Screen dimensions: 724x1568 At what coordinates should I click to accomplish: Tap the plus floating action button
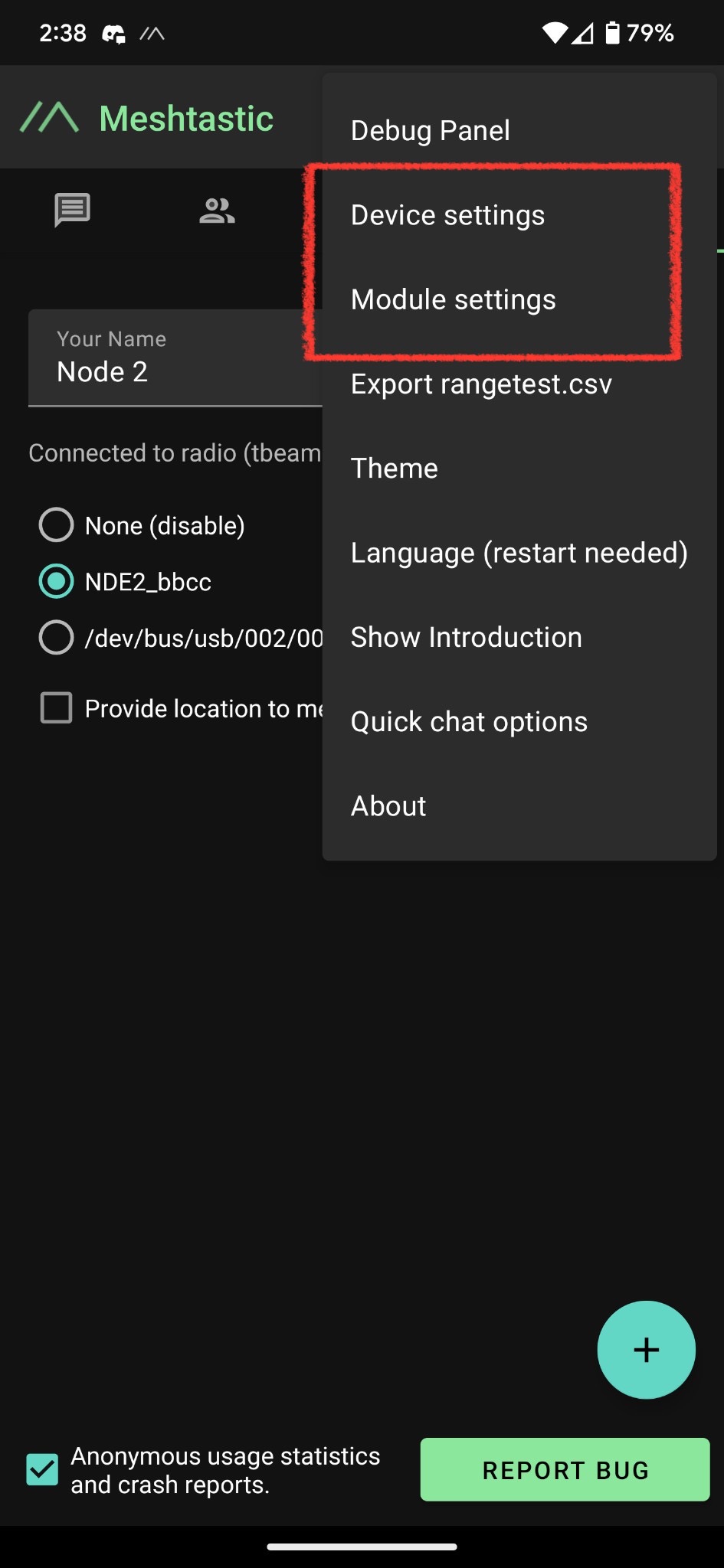(x=646, y=1350)
